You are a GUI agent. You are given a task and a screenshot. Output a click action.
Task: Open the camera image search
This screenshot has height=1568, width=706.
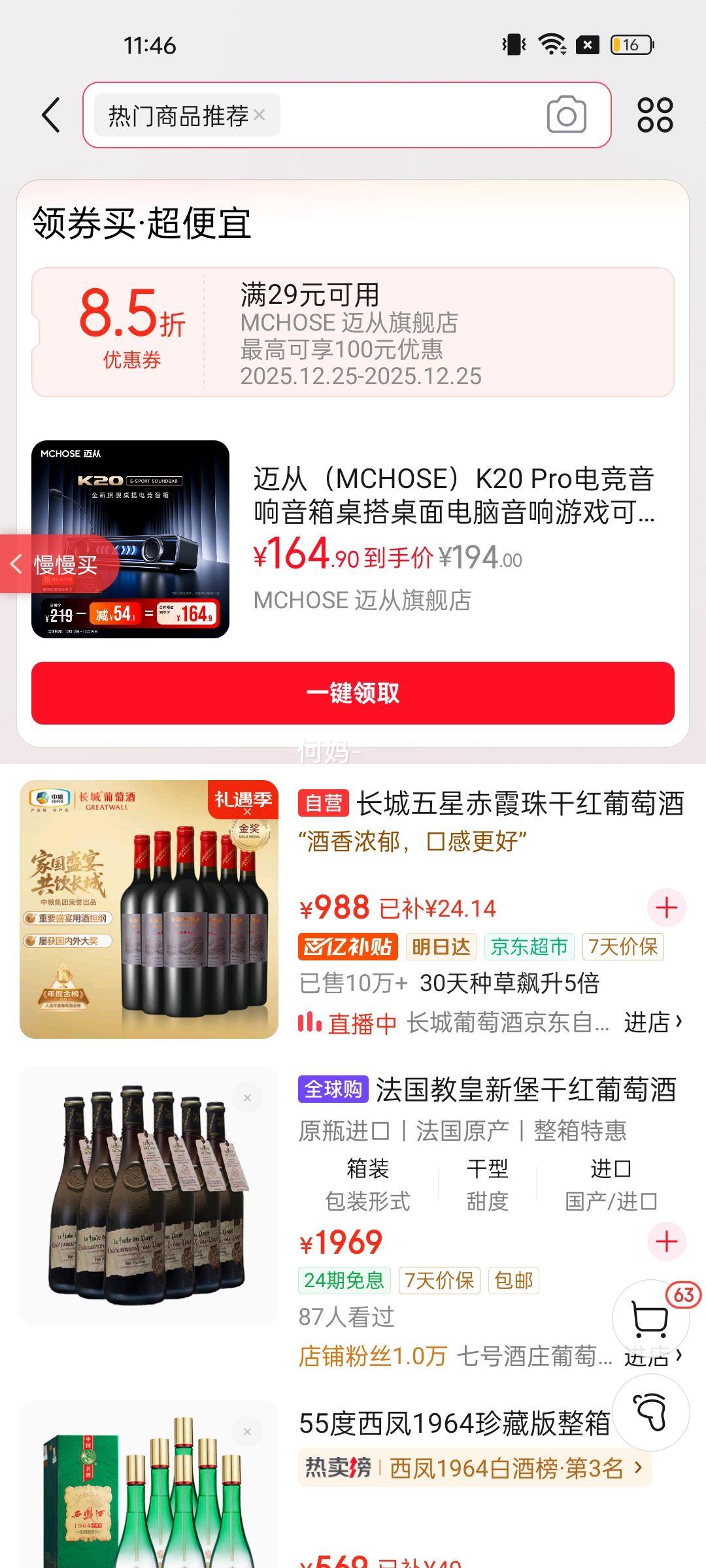point(566,115)
